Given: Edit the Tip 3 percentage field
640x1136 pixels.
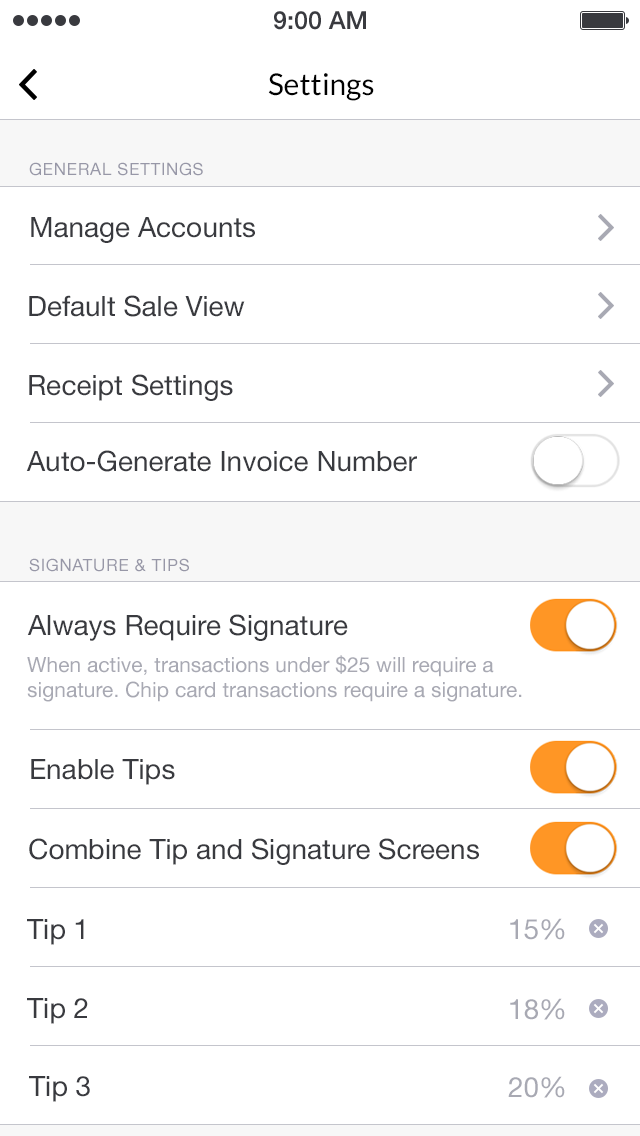Looking at the screenshot, I should click(x=536, y=1088).
